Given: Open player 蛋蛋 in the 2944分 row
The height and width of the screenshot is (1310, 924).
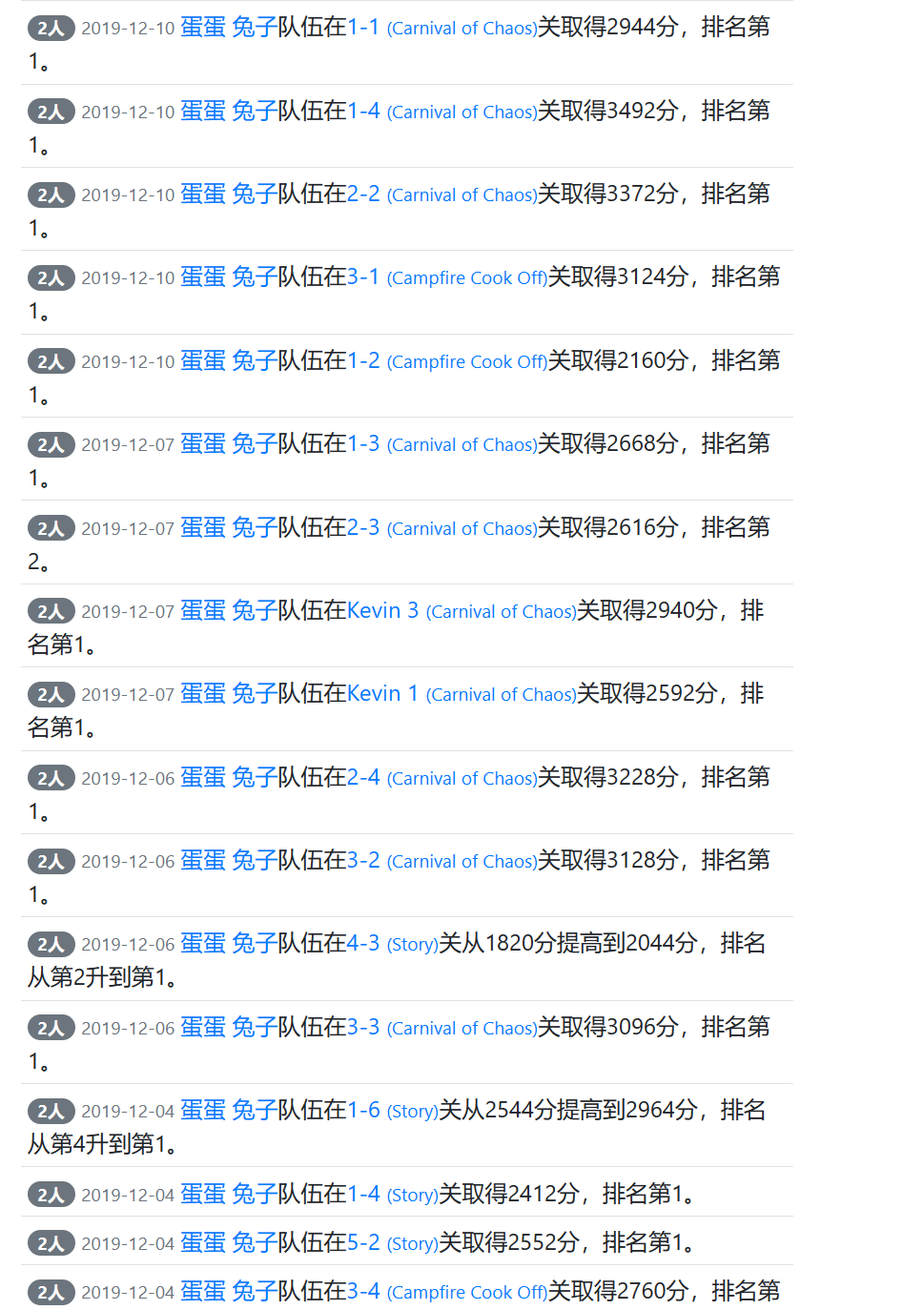Looking at the screenshot, I should coord(203,28).
